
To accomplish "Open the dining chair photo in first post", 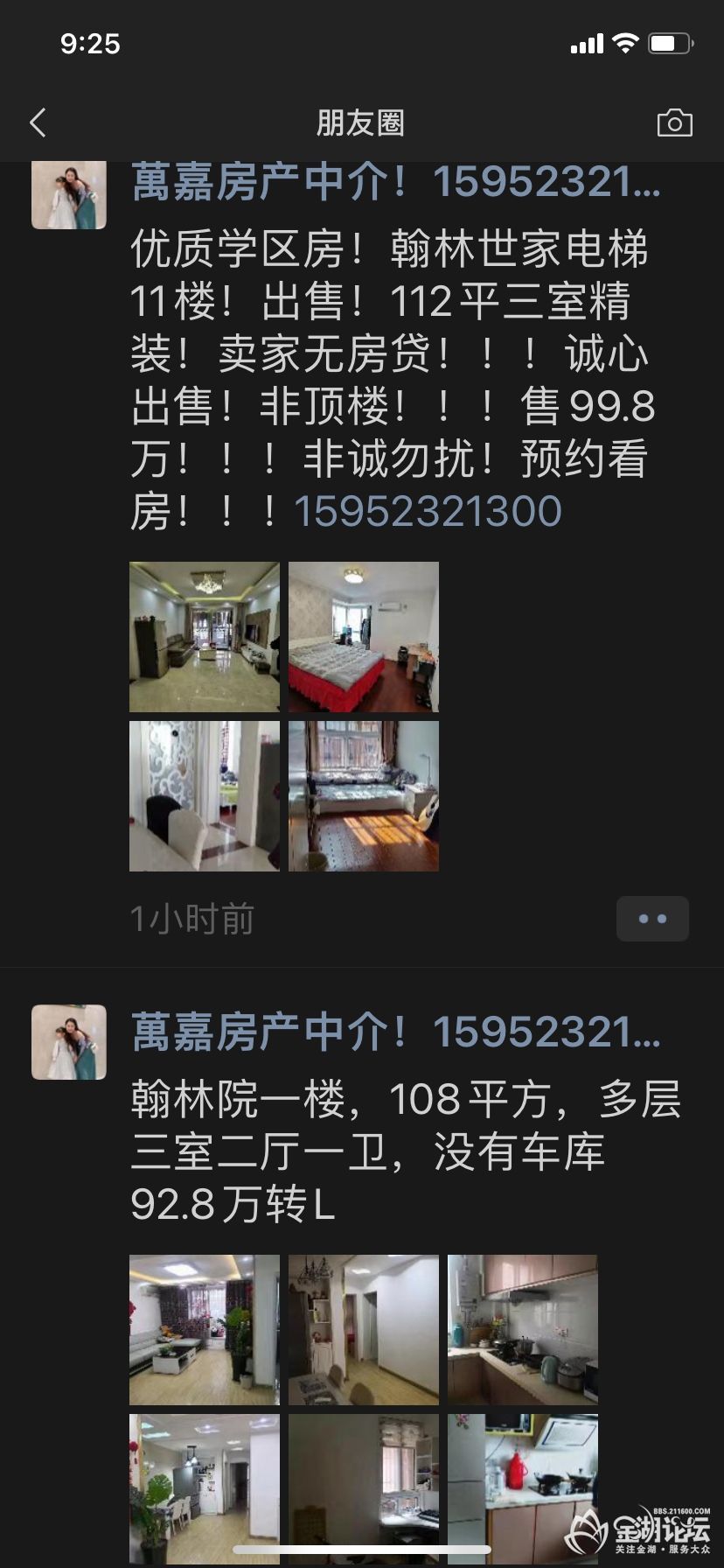I will coord(205,796).
